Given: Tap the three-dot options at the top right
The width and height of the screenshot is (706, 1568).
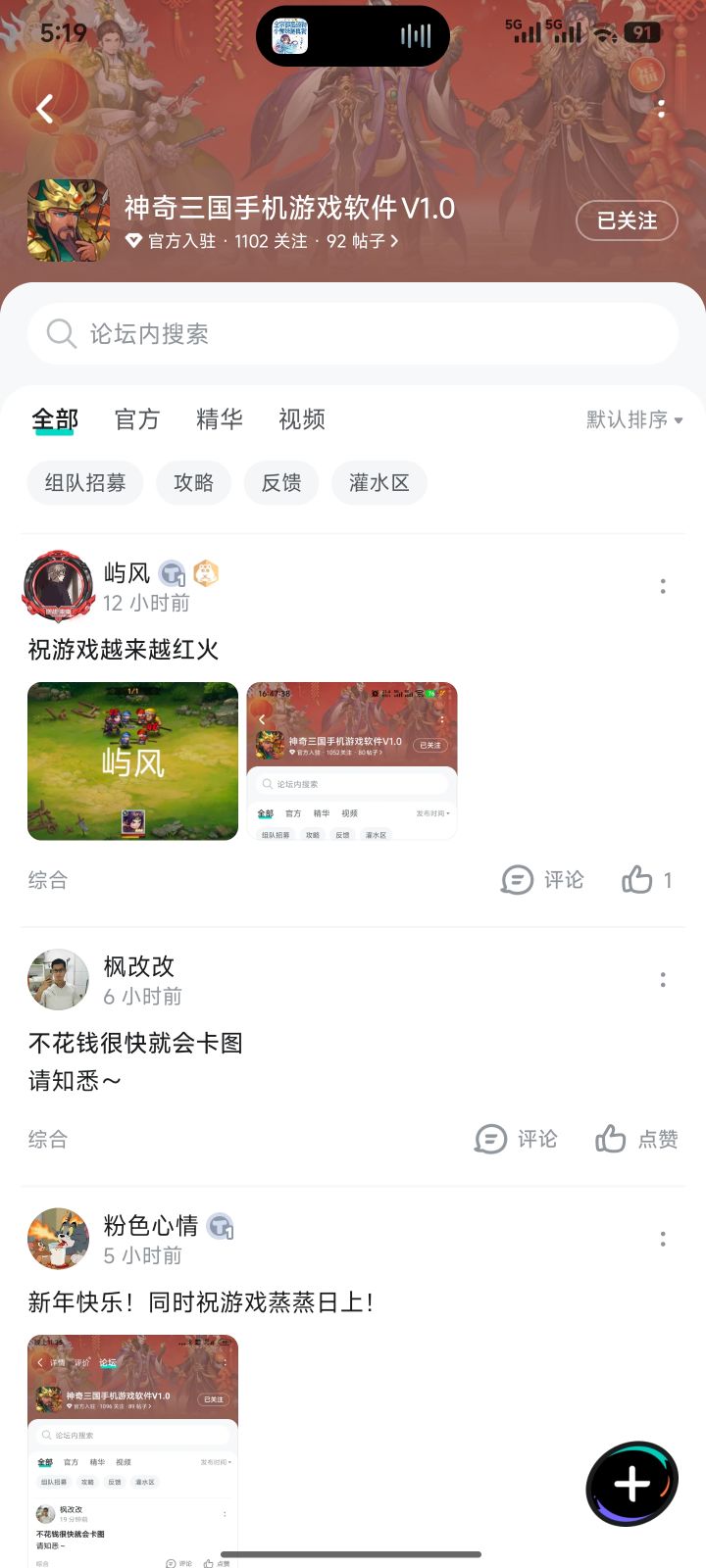Looking at the screenshot, I should point(663,109).
